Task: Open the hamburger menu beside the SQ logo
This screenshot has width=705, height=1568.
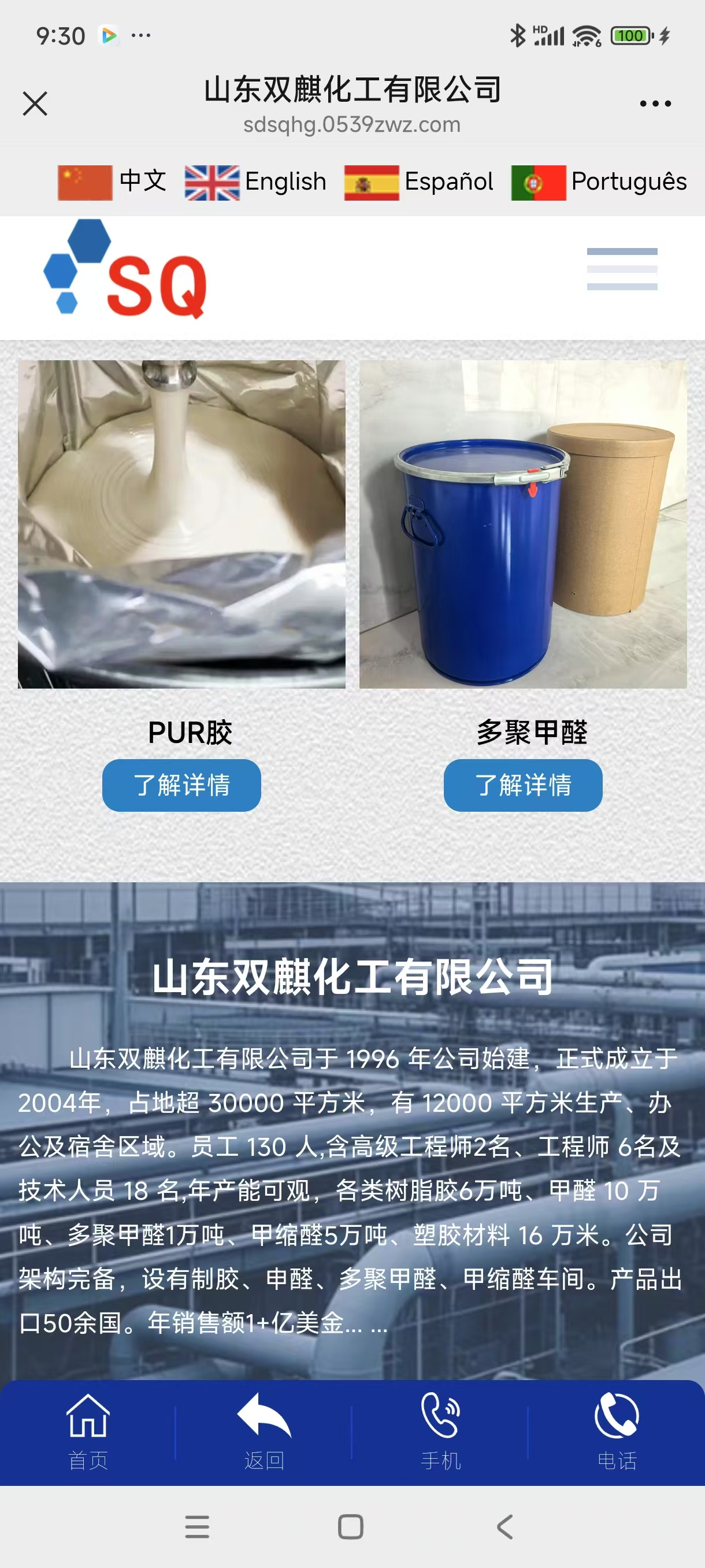Action: tap(622, 269)
